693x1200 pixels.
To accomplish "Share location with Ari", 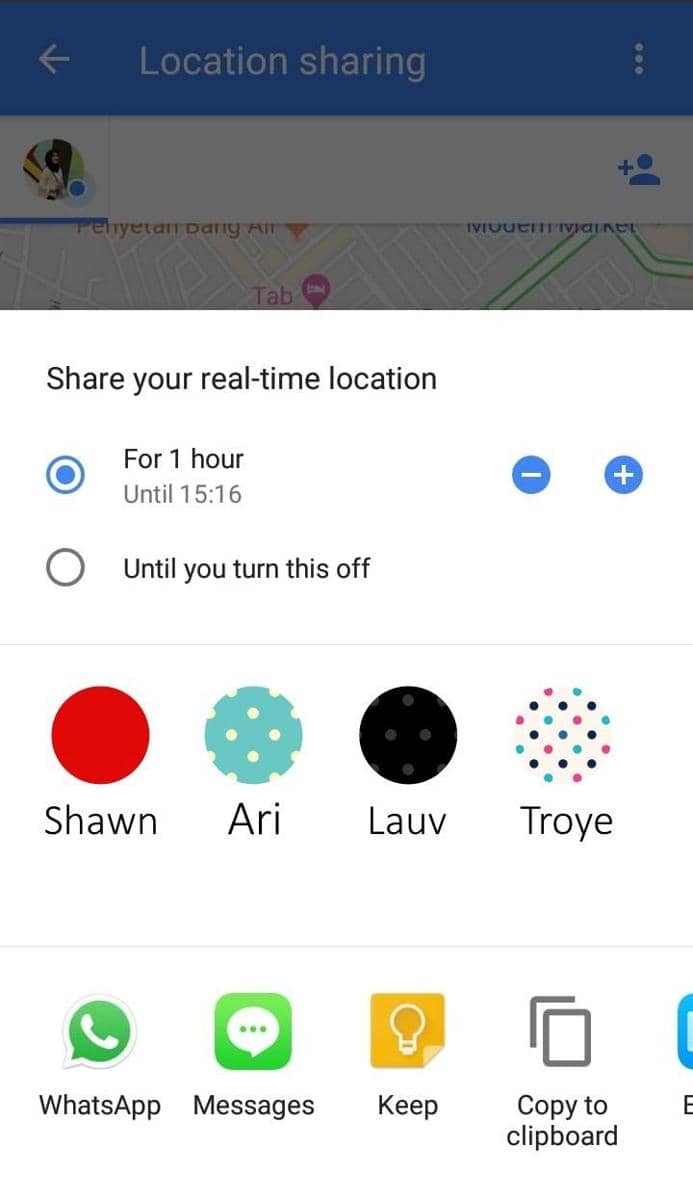I will coord(254,736).
